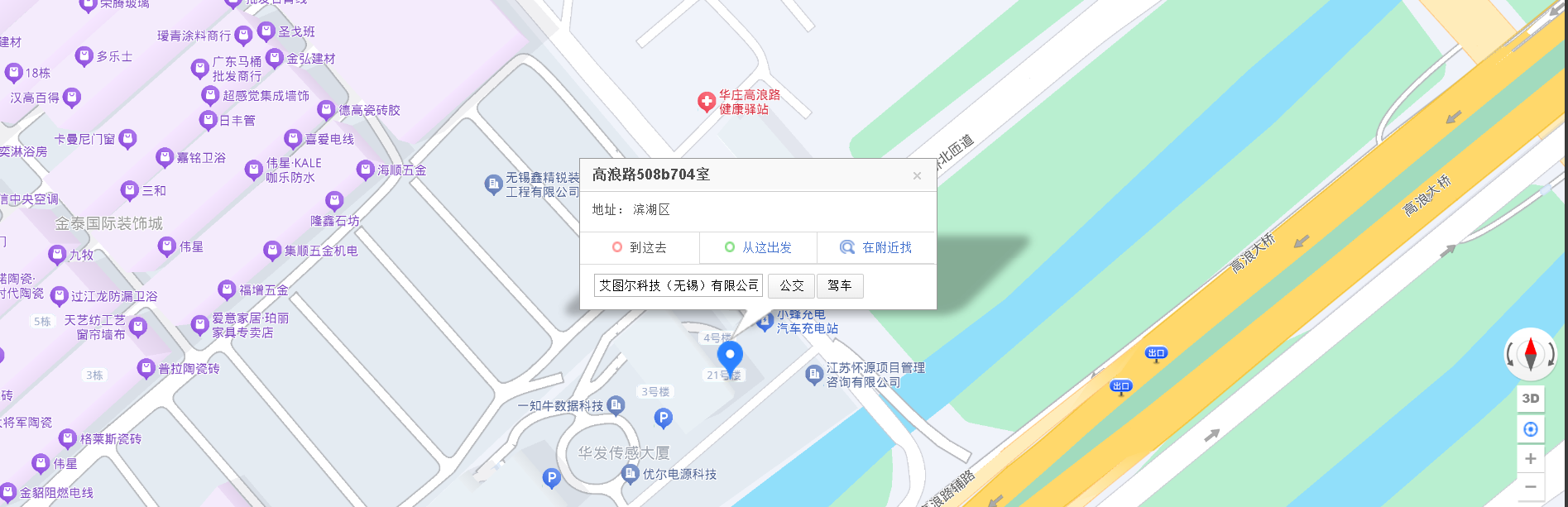
Task: Get 驾车 driving directions
Action: coord(840,285)
